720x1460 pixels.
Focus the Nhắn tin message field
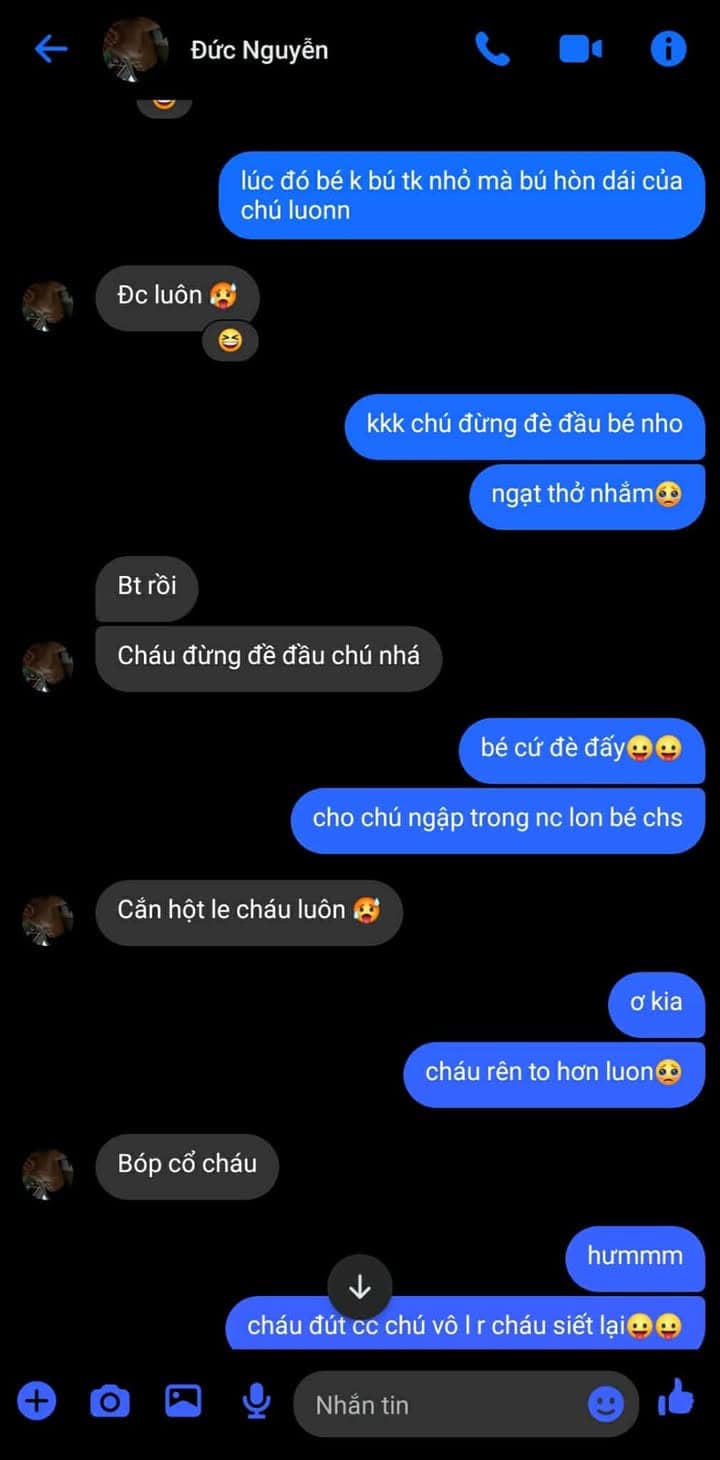(440, 1405)
